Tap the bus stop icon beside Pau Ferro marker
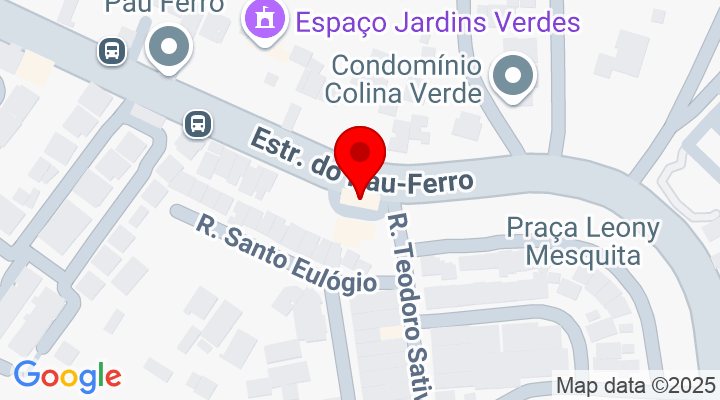The height and width of the screenshot is (400, 720). [109, 51]
